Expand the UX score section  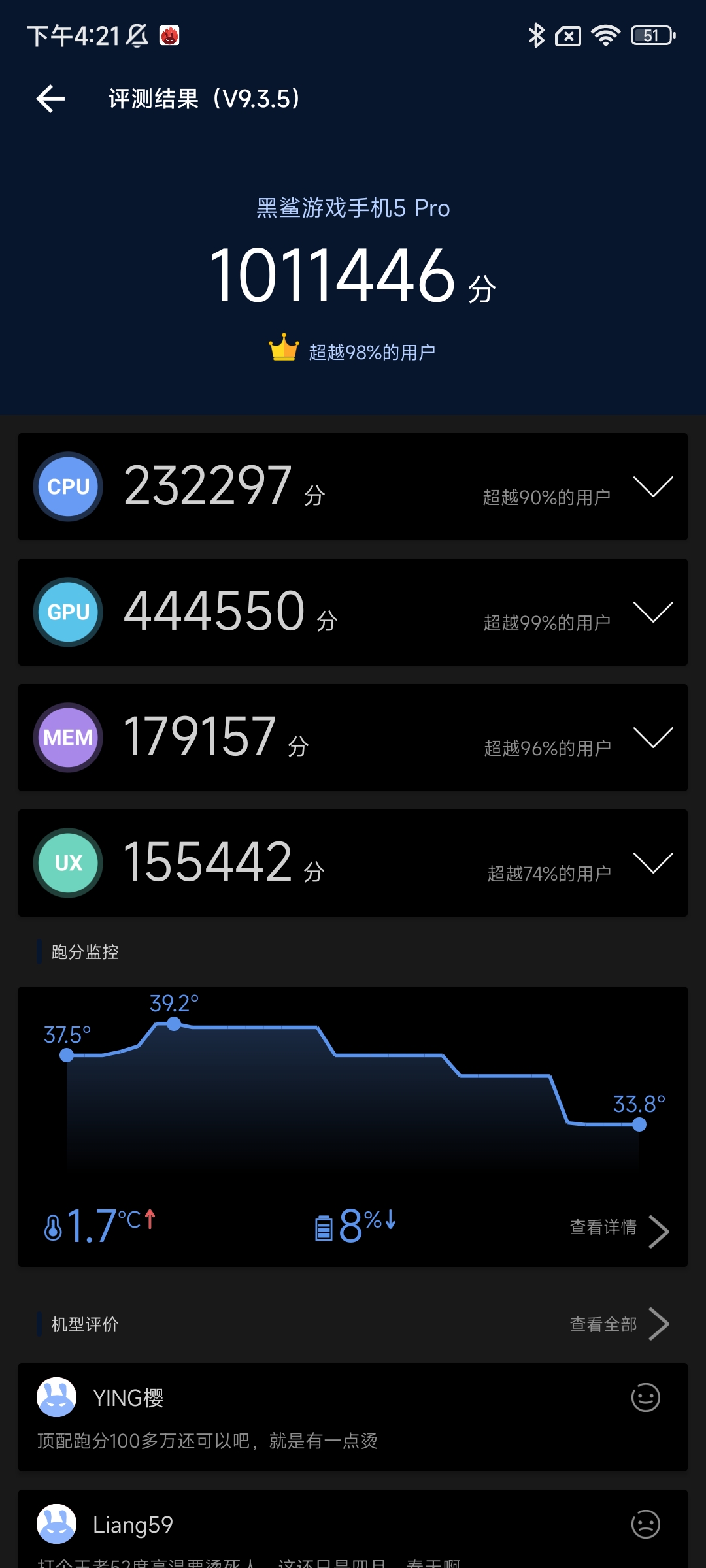653,863
